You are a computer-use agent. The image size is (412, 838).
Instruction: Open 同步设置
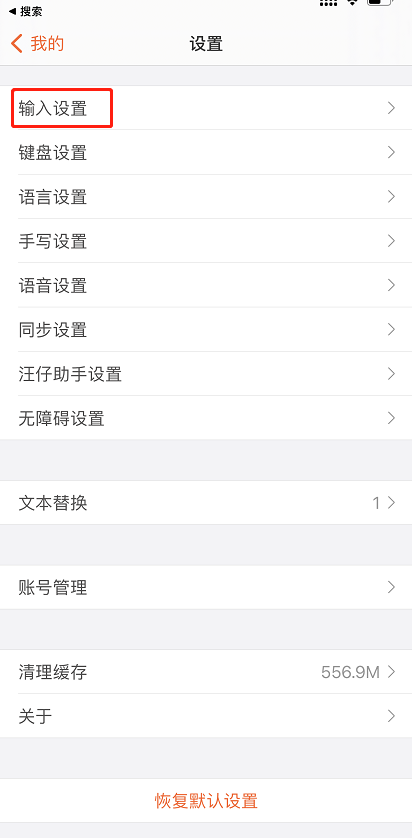(206, 330)
